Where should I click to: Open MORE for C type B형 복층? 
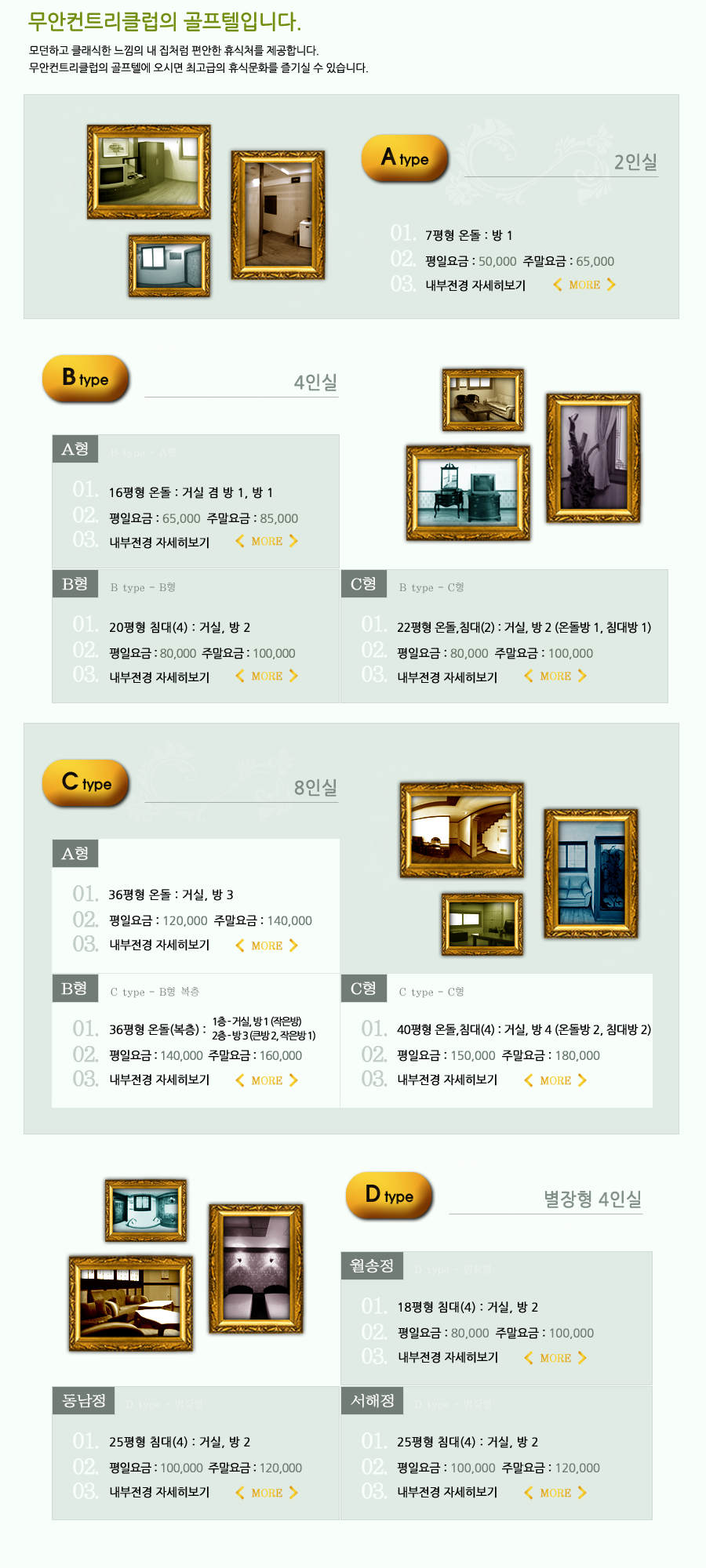[x=267, y=1080]
